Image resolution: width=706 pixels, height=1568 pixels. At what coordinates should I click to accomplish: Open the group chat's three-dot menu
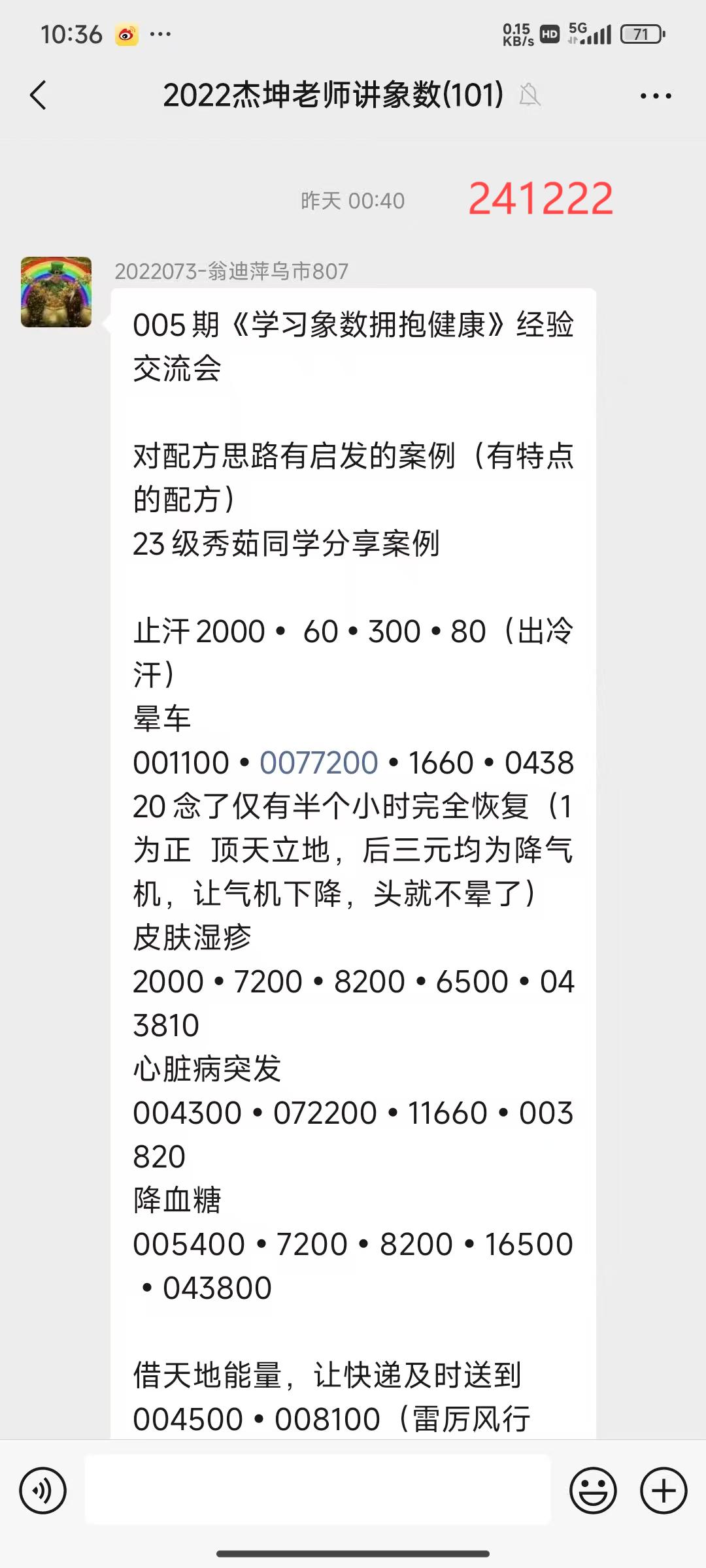pyautogui.click(x=656, y=96)
